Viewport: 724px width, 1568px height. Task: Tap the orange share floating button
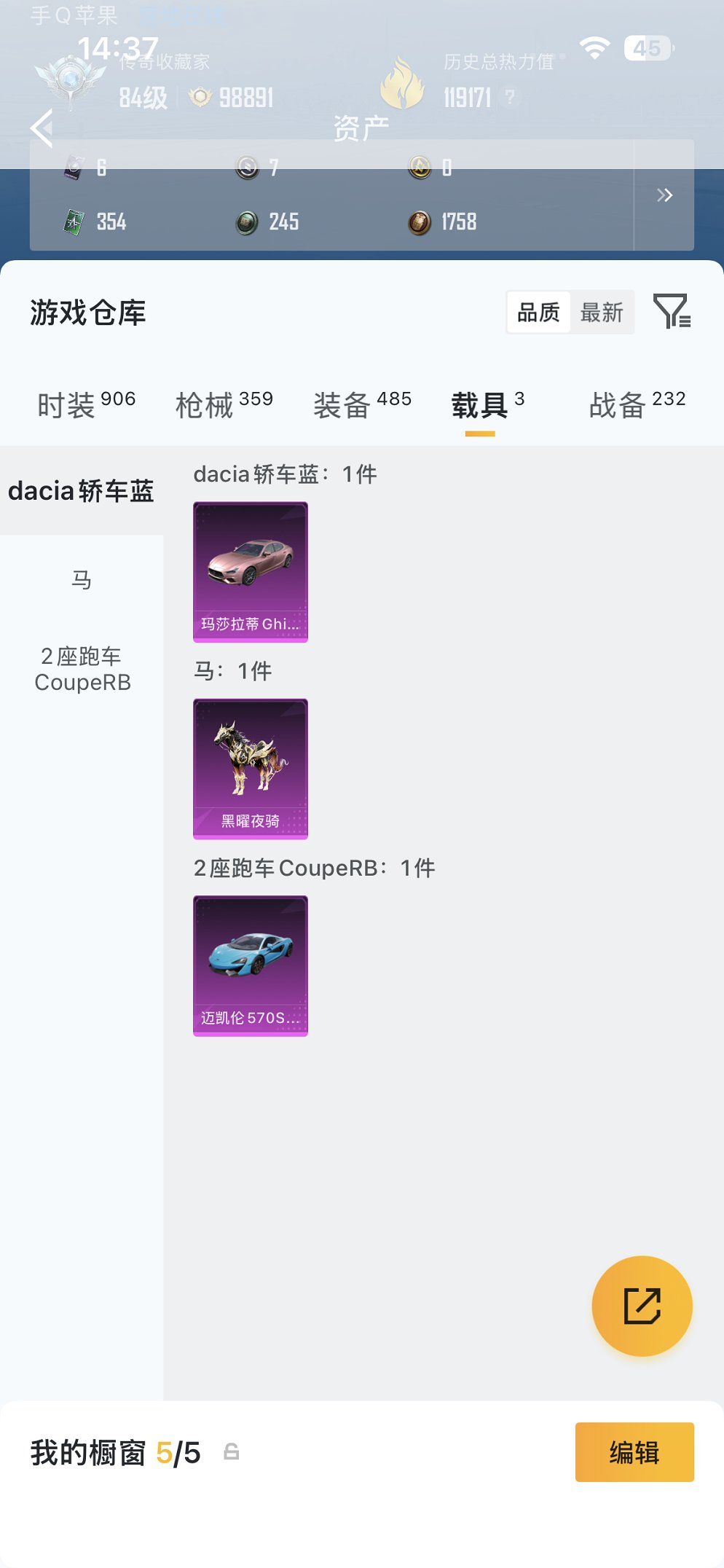tap(642, 1306)
